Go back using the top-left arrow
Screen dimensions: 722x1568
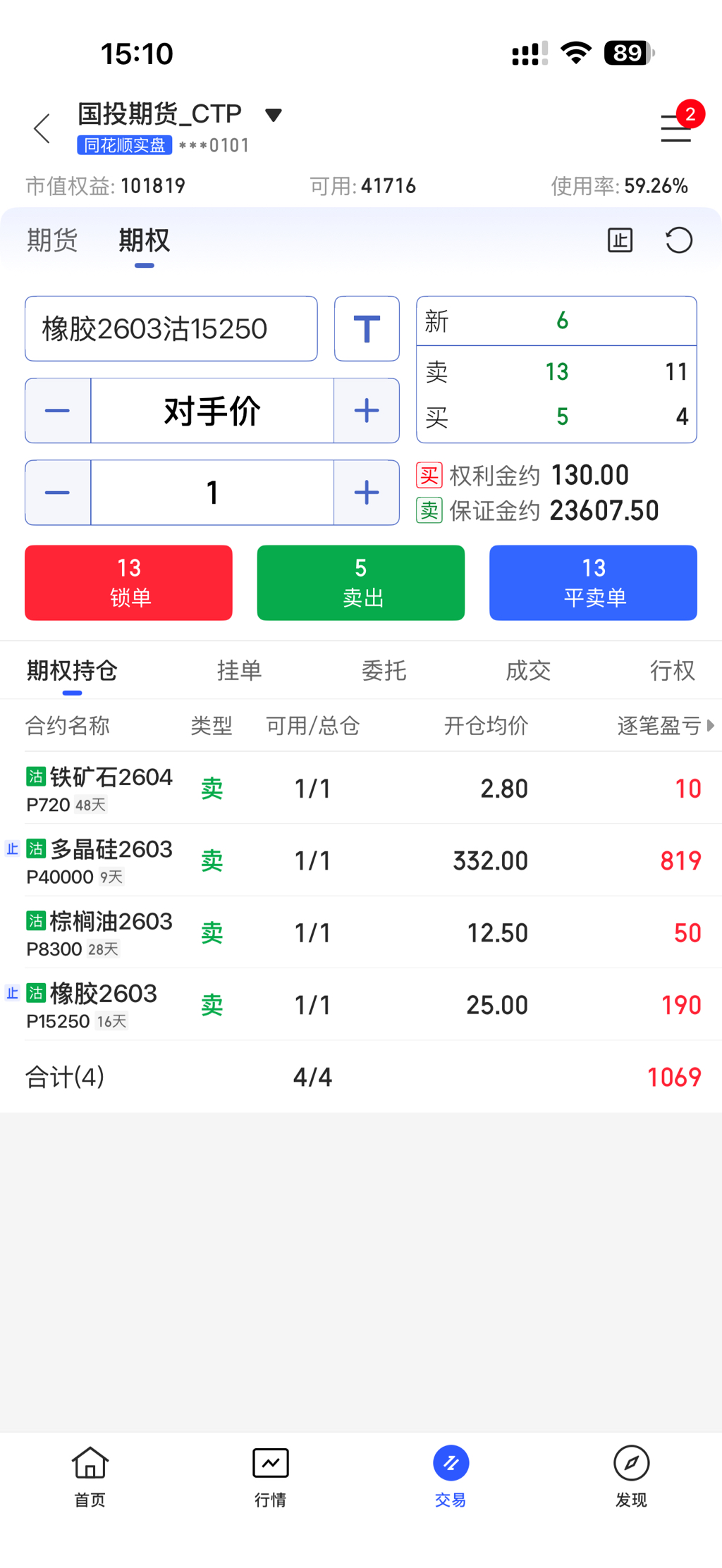[42, 129]
